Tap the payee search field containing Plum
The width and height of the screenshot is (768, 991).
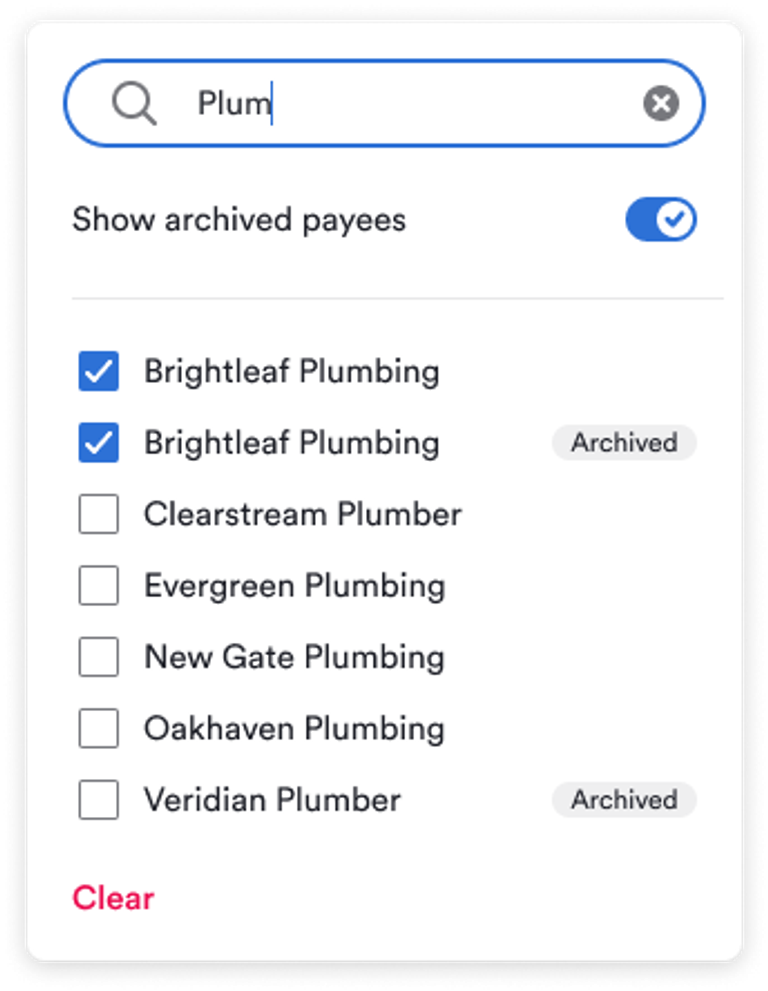pyautogui.click(x=400, y=103)
